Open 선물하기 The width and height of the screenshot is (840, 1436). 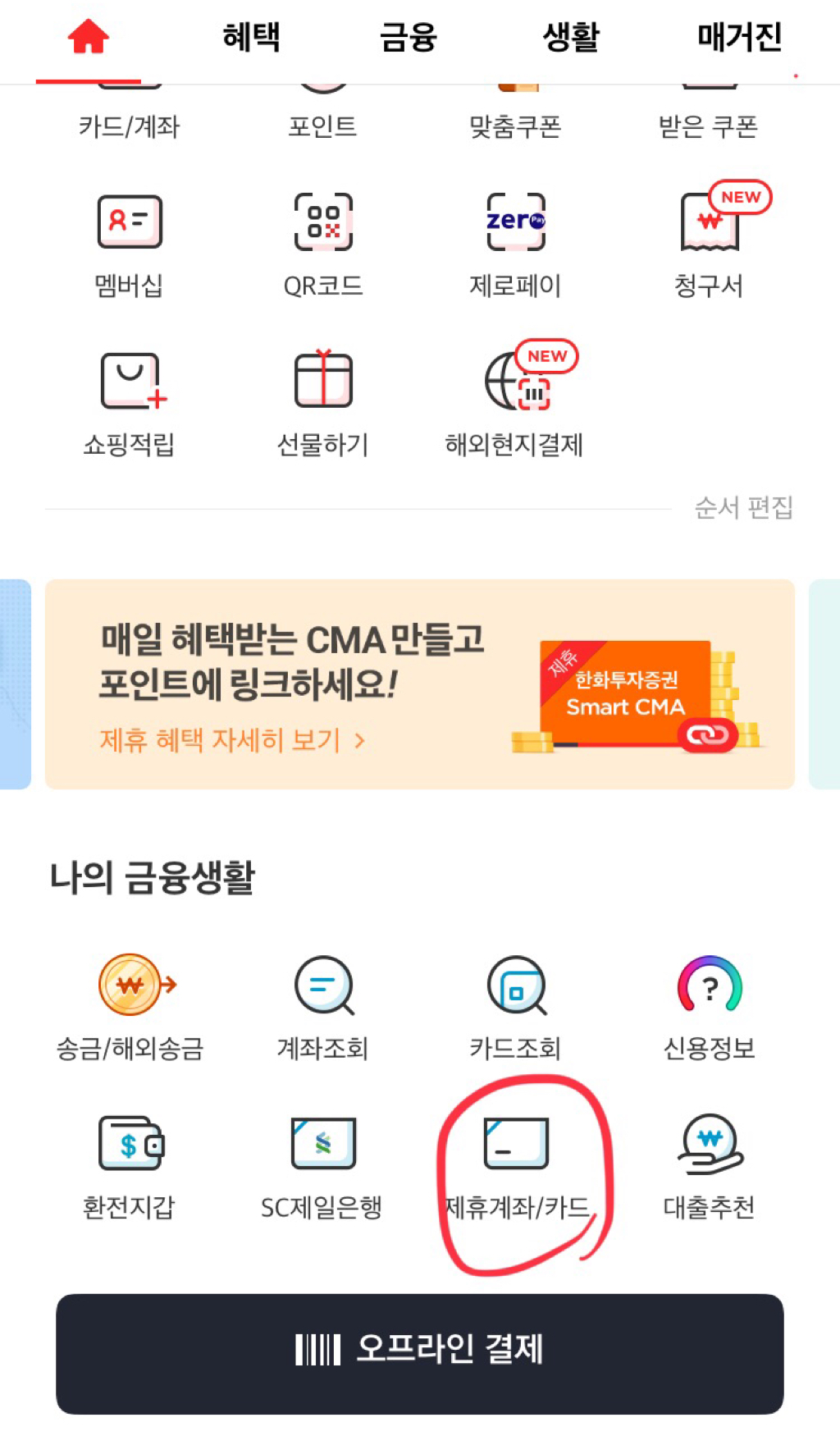[x=323, y=403]
